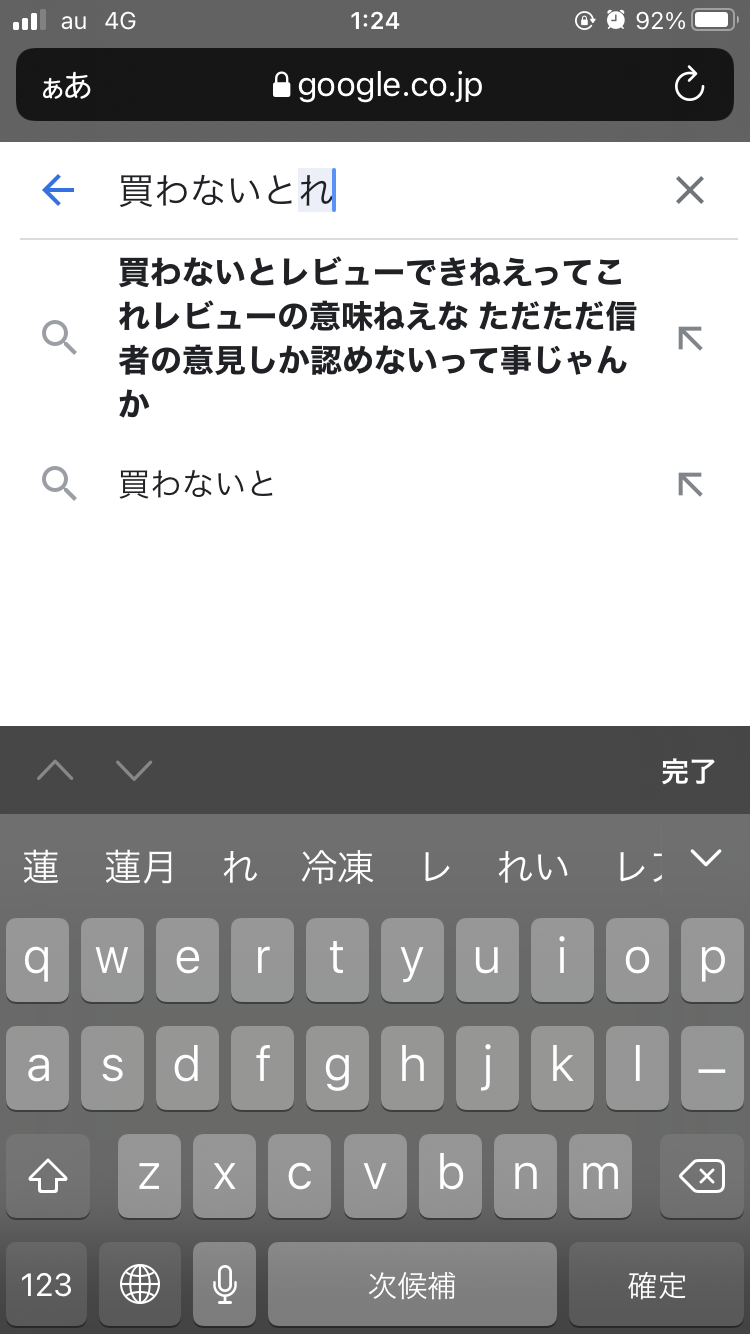Open the google.co.jp address bar
The width and height of the screenshot is (750, 1334).
tap(376, 86)
